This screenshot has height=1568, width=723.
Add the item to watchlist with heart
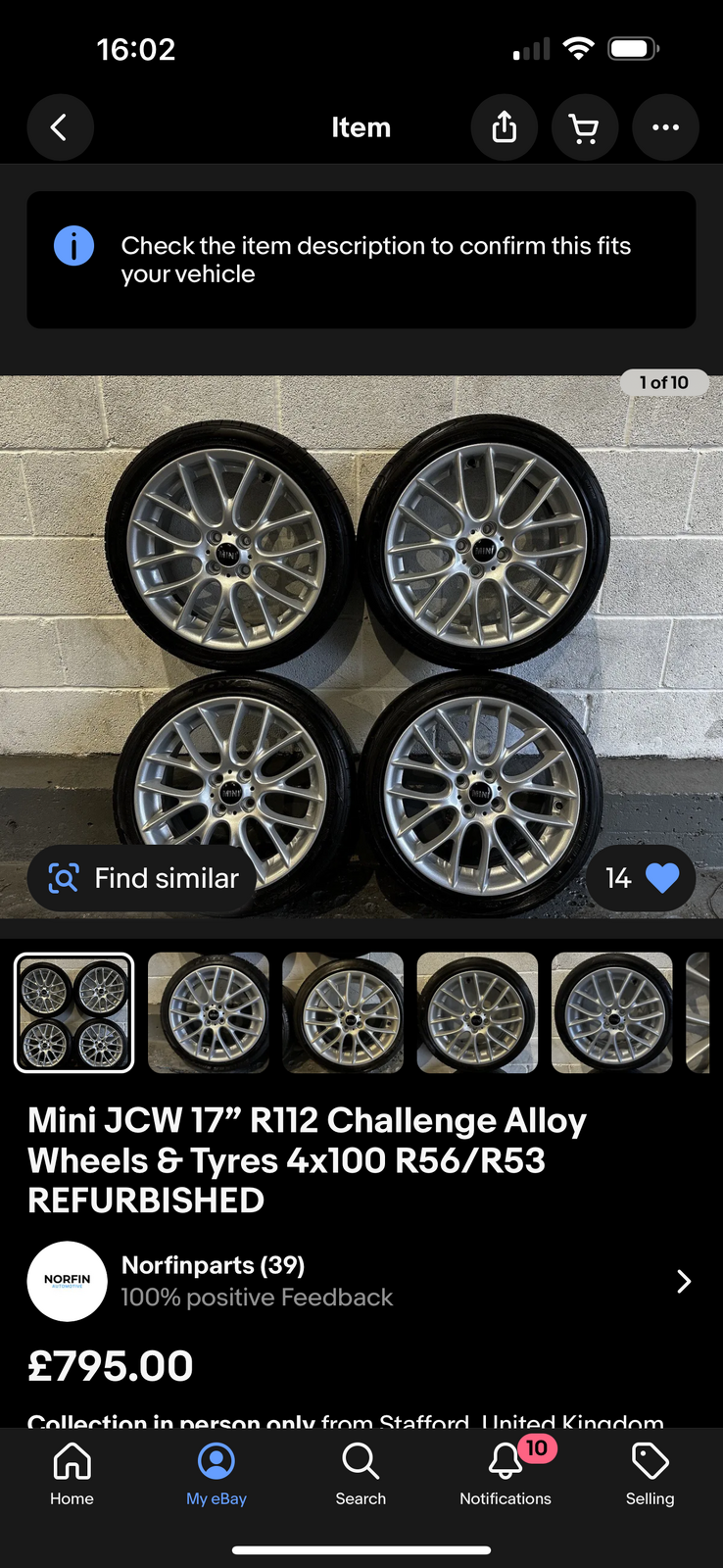point(661,878)
